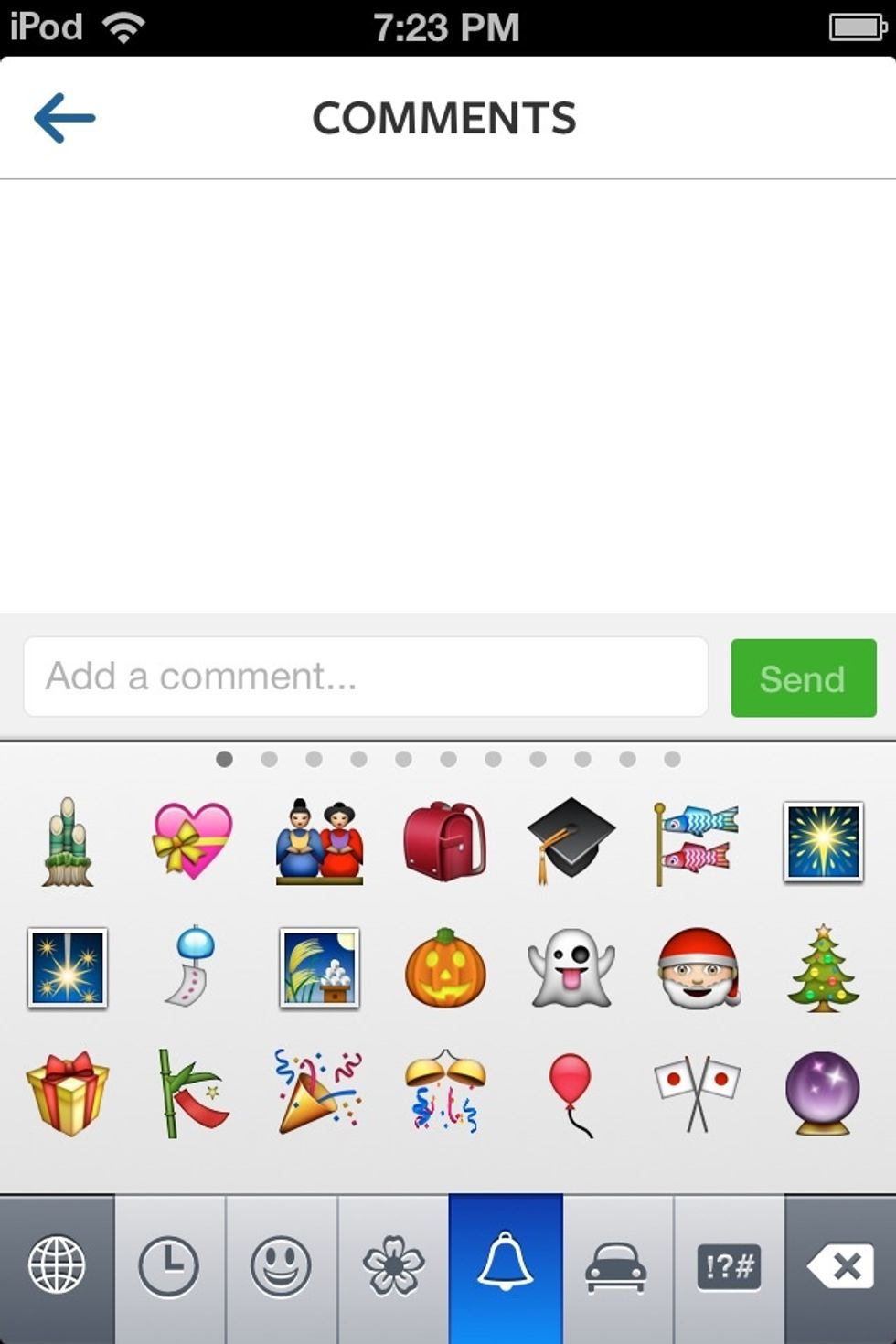Screen dimensions: 896x1344
Task: Insert the party popper emoji
Action: [319, 1093]
